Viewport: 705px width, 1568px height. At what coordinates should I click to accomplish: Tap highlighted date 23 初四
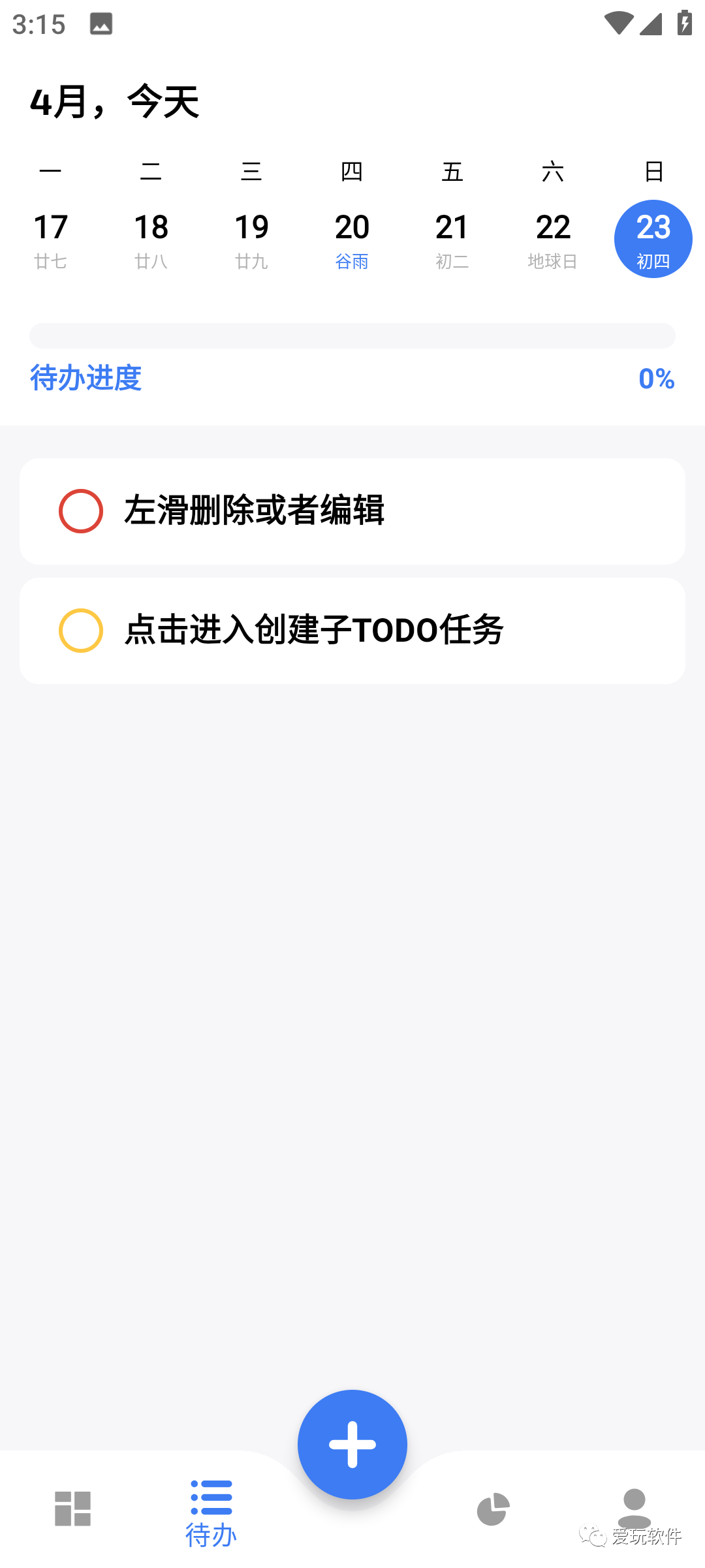[x=653, y=240]
